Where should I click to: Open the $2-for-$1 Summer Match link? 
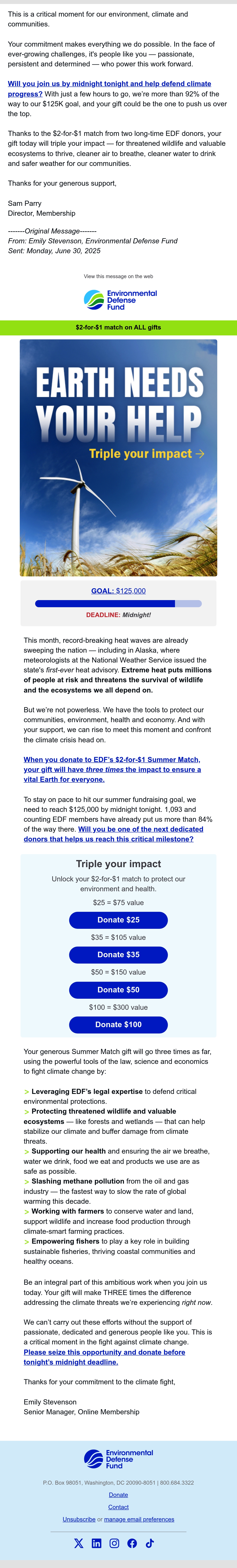pyautogui.click(x=112, y=769)
